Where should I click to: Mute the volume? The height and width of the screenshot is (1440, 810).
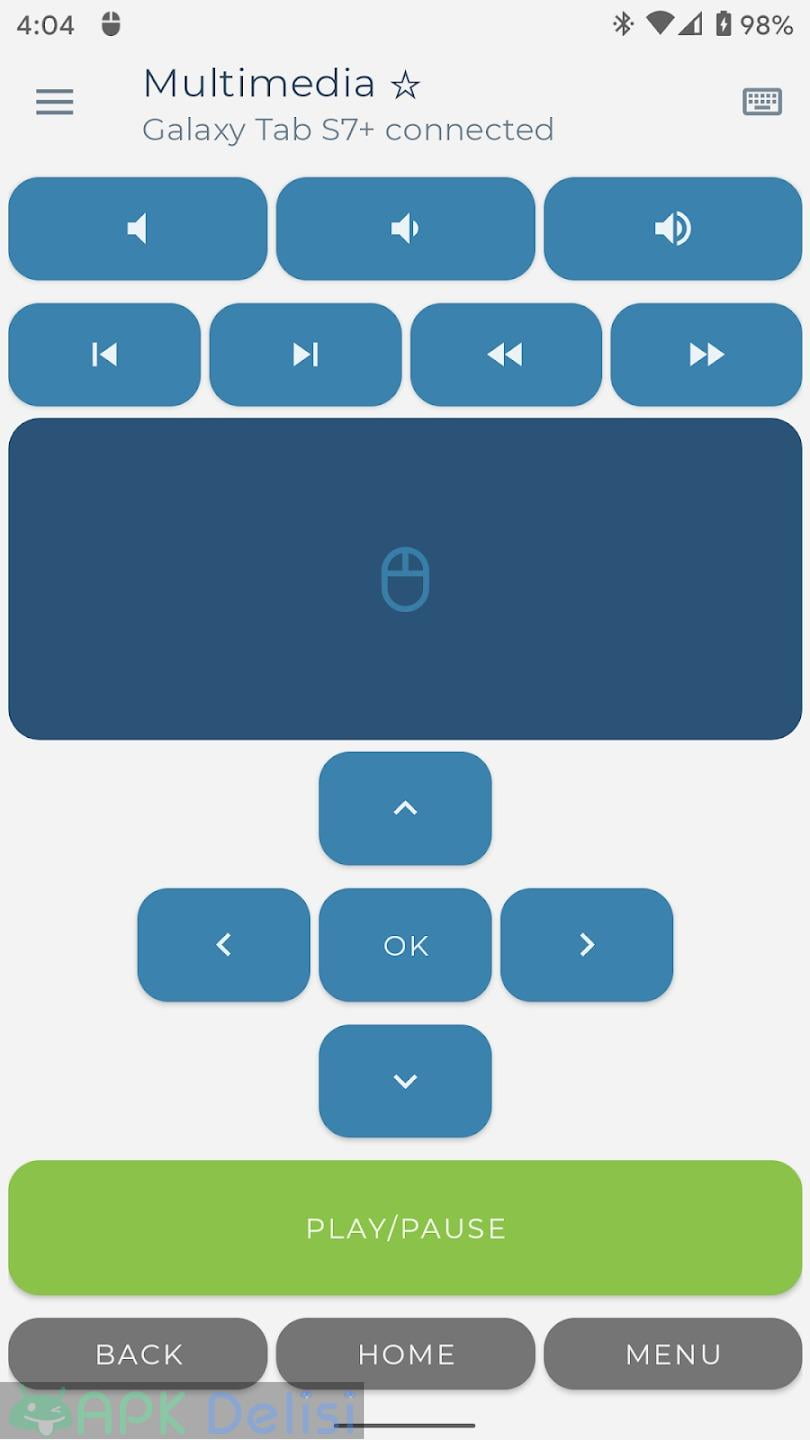tap(138, 229)
